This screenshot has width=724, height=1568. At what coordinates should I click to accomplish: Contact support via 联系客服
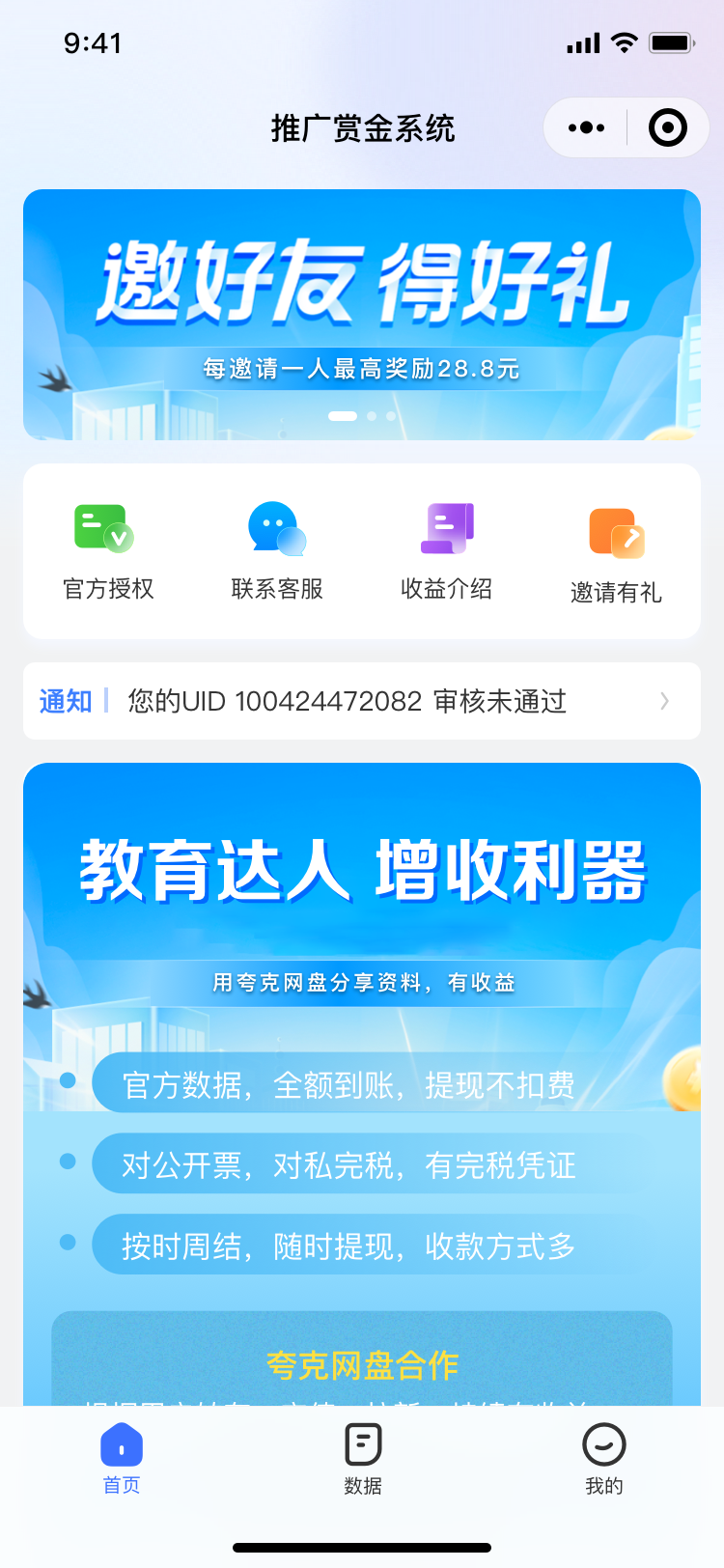277,550
